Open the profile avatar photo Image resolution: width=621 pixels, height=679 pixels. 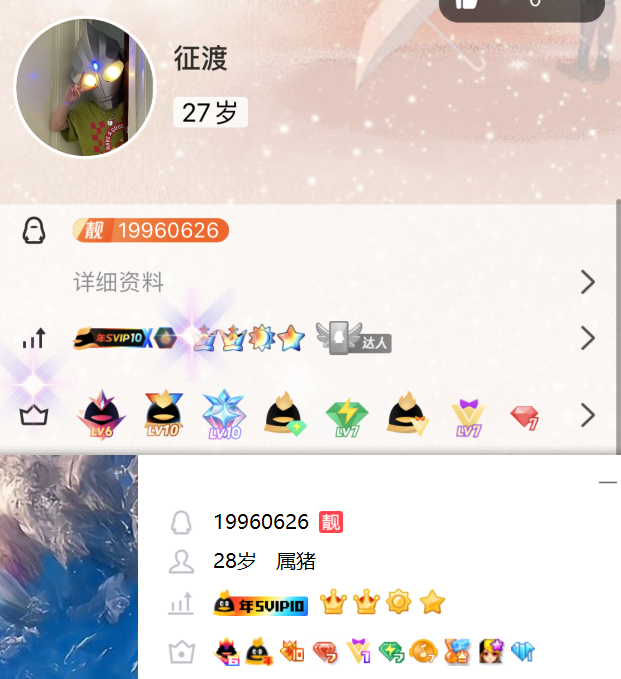pos(85,87)
